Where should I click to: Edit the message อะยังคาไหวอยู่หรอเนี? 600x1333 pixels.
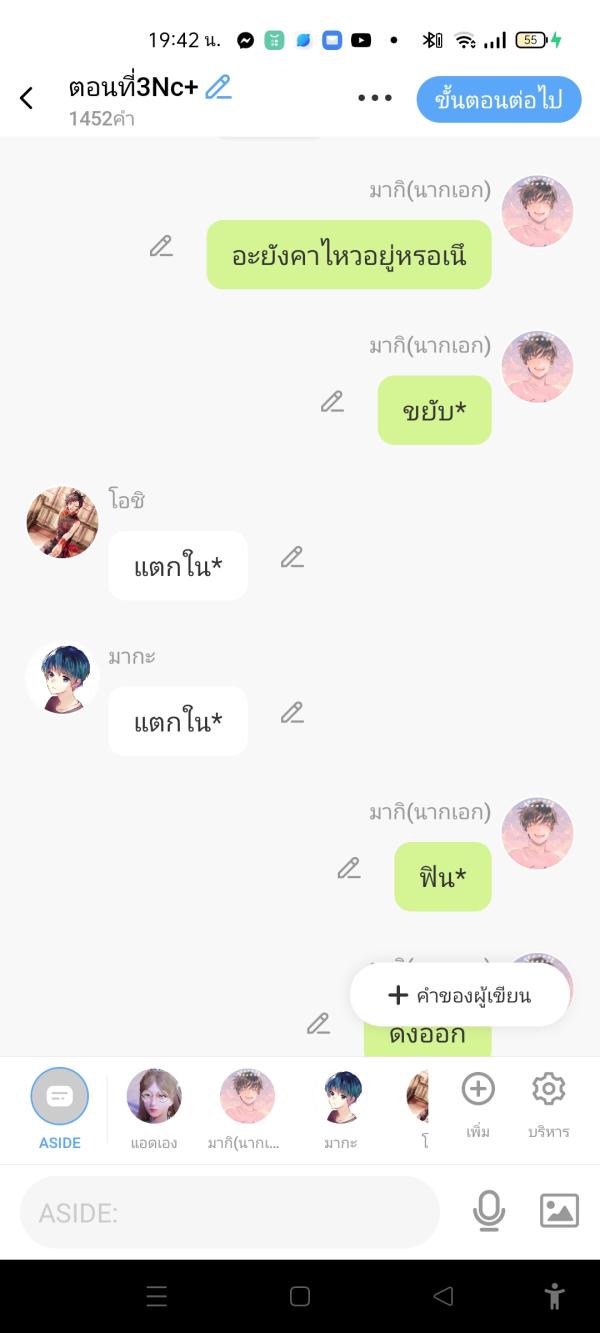[x=161, y=246]
